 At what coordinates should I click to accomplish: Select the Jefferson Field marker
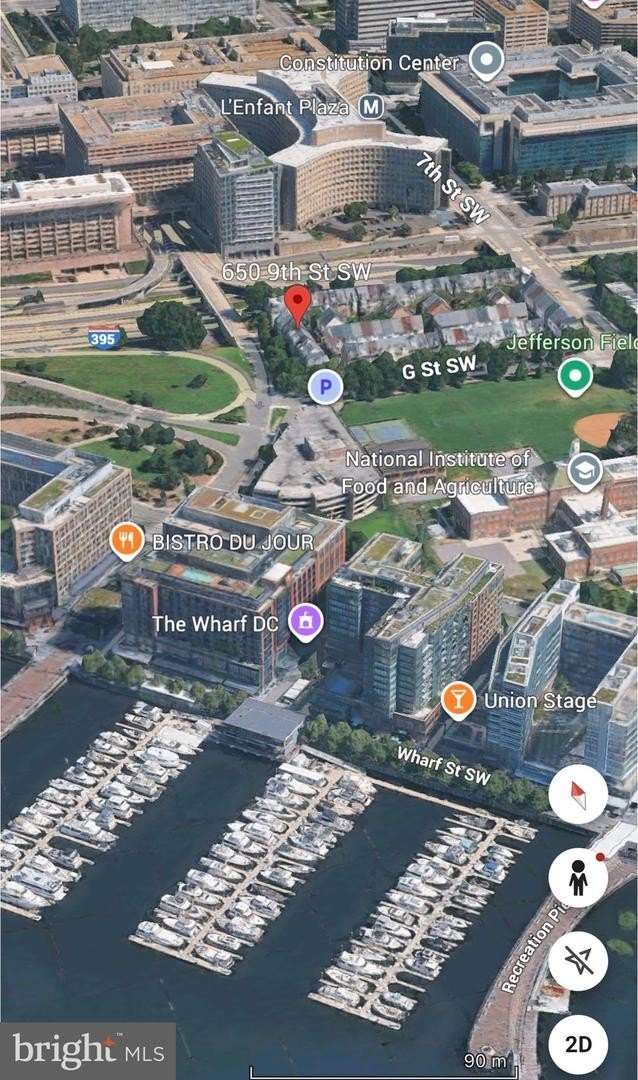pos(575,376)
